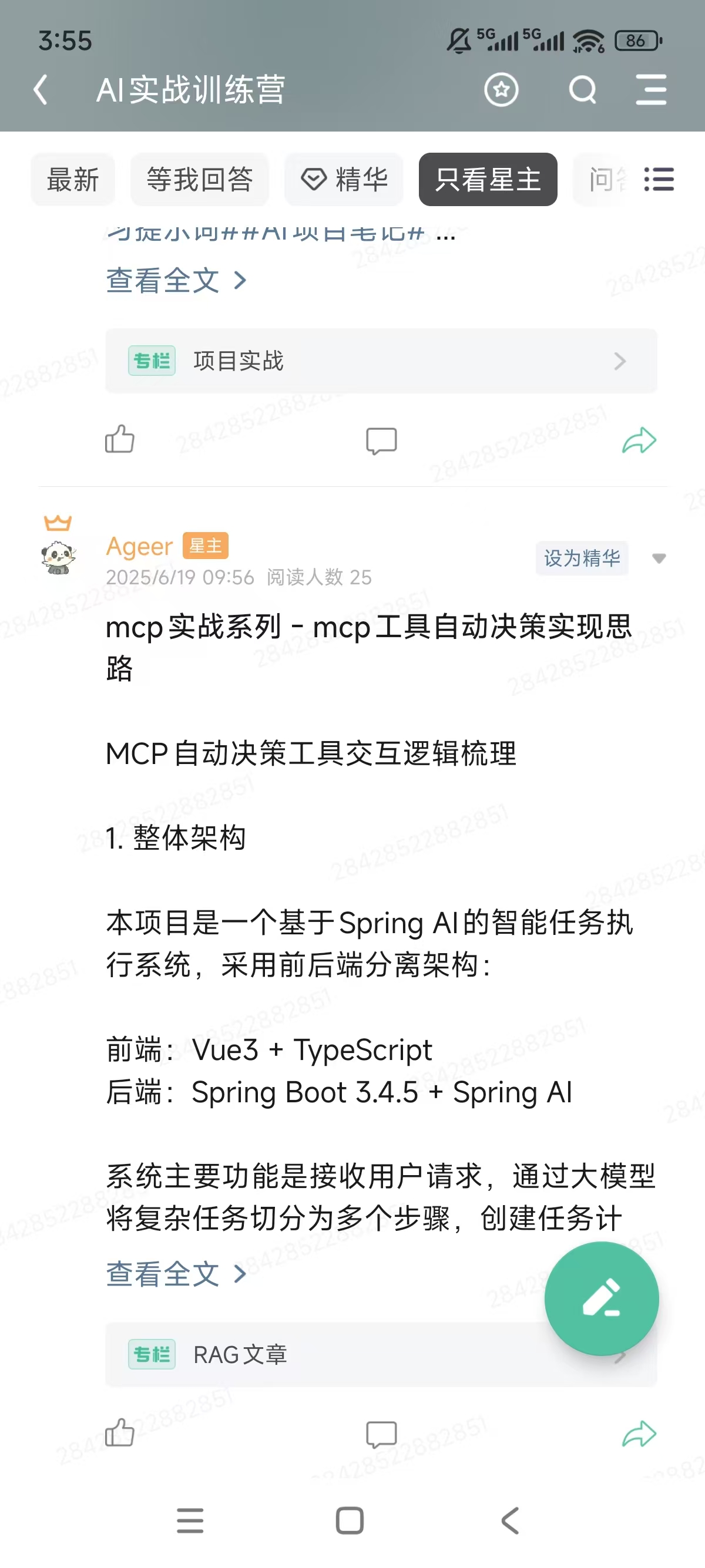Compose a new post with pencil button
Image resolution: width=705 pixels, height=1568 pixels.
click(x=602, y=1299)
